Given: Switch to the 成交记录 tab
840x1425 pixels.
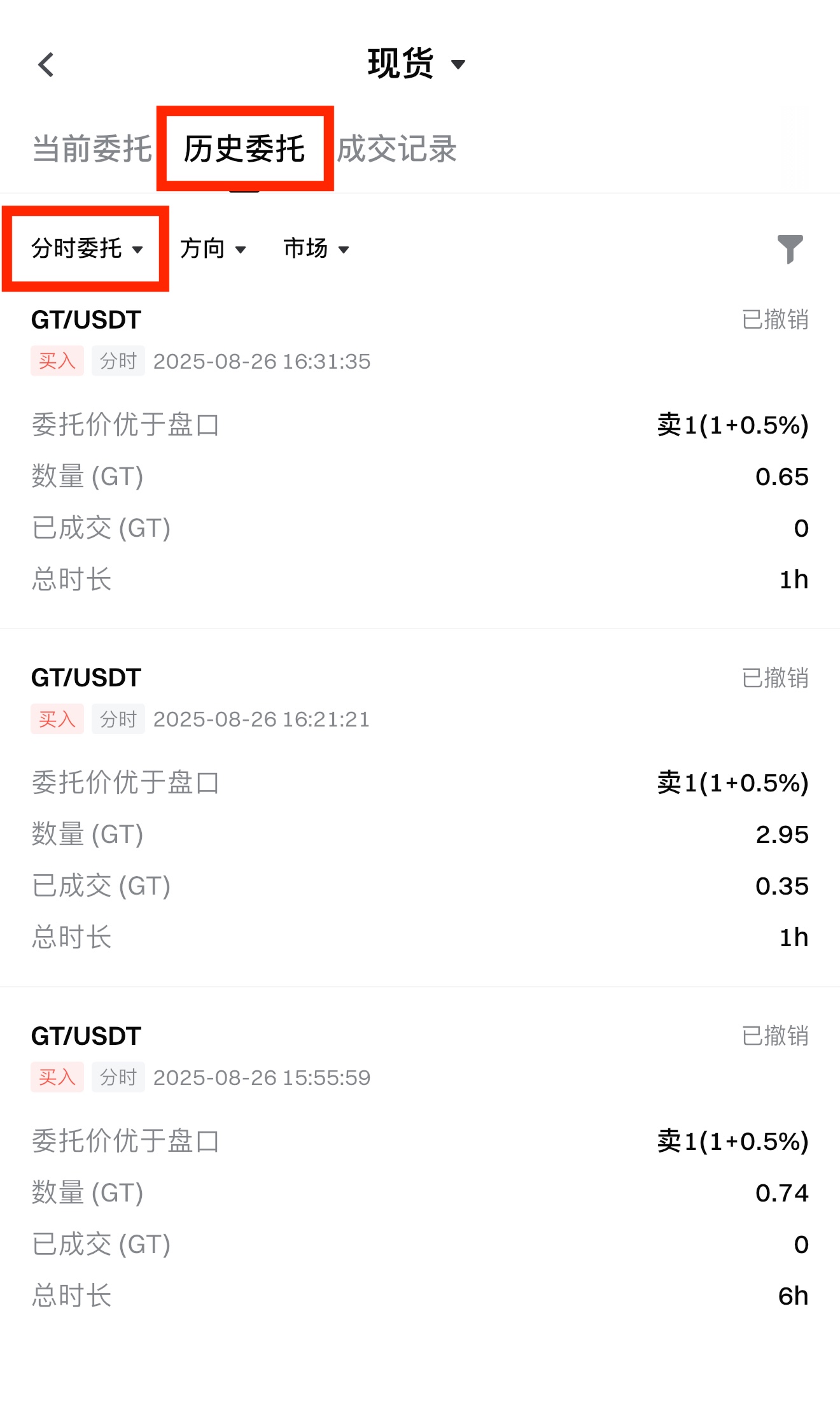Looking at the screenshot, I should point(396,149).
